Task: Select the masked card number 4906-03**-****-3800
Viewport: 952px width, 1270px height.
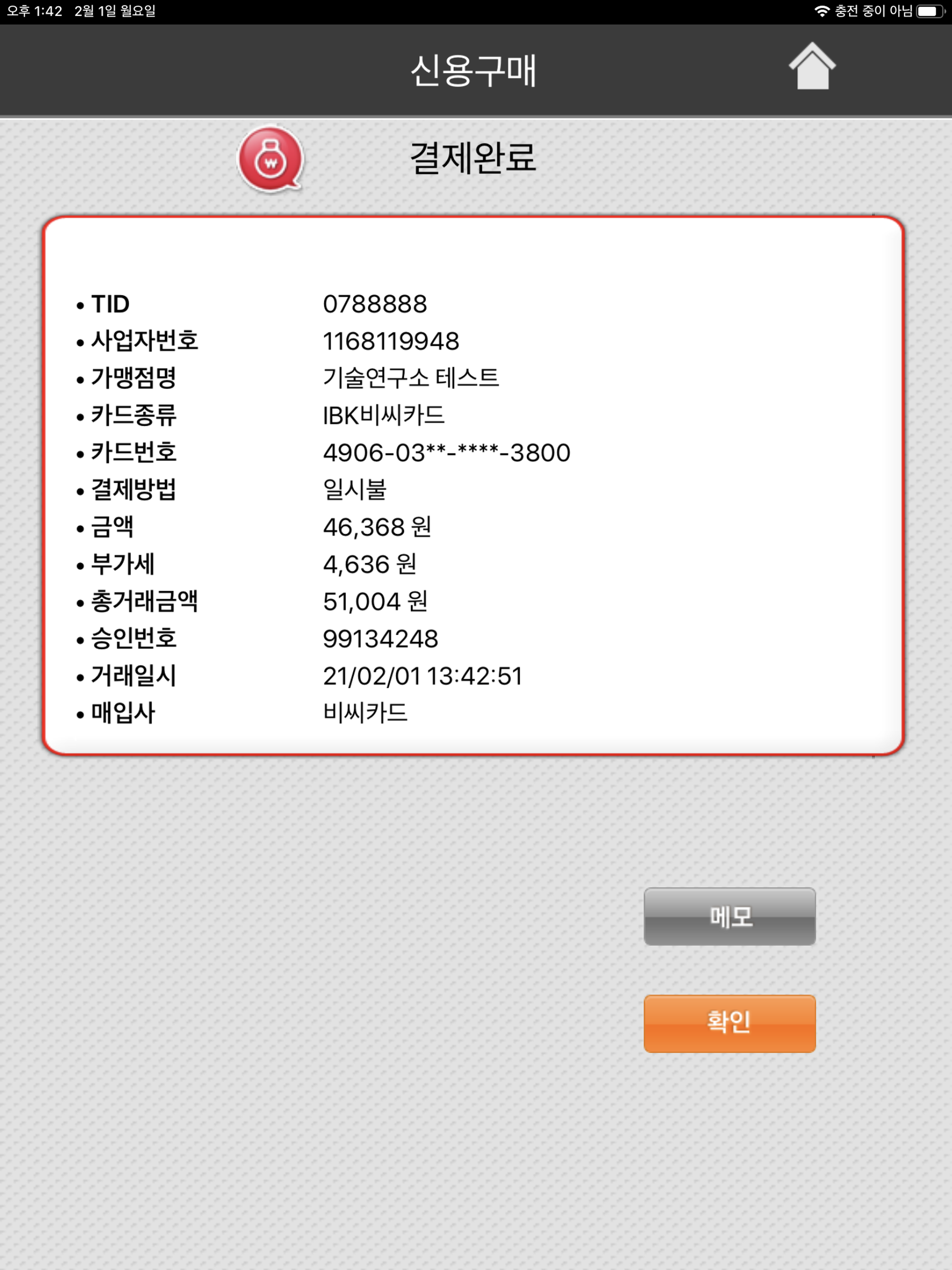Action: tap(447, 453)
